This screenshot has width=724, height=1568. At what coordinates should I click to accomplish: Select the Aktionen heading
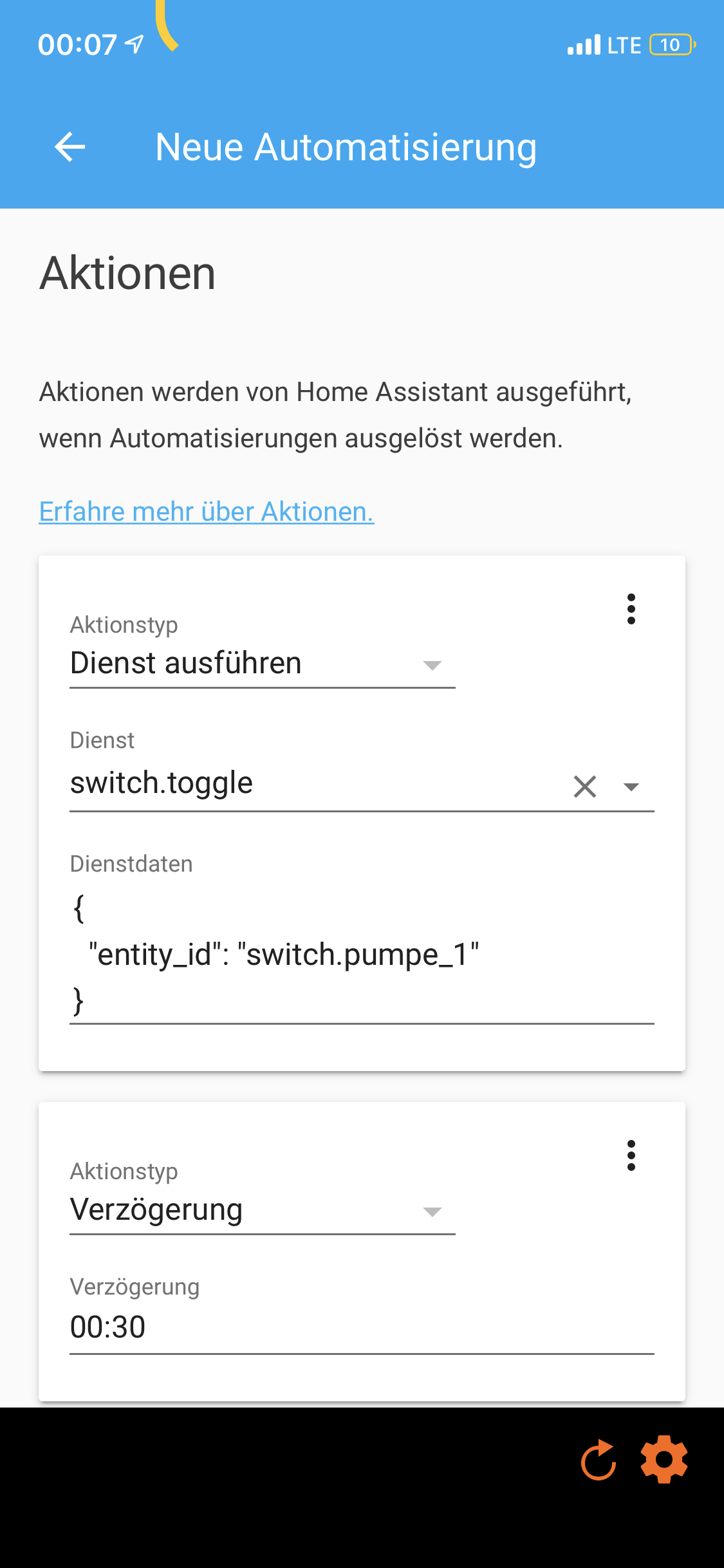point(127,273)
